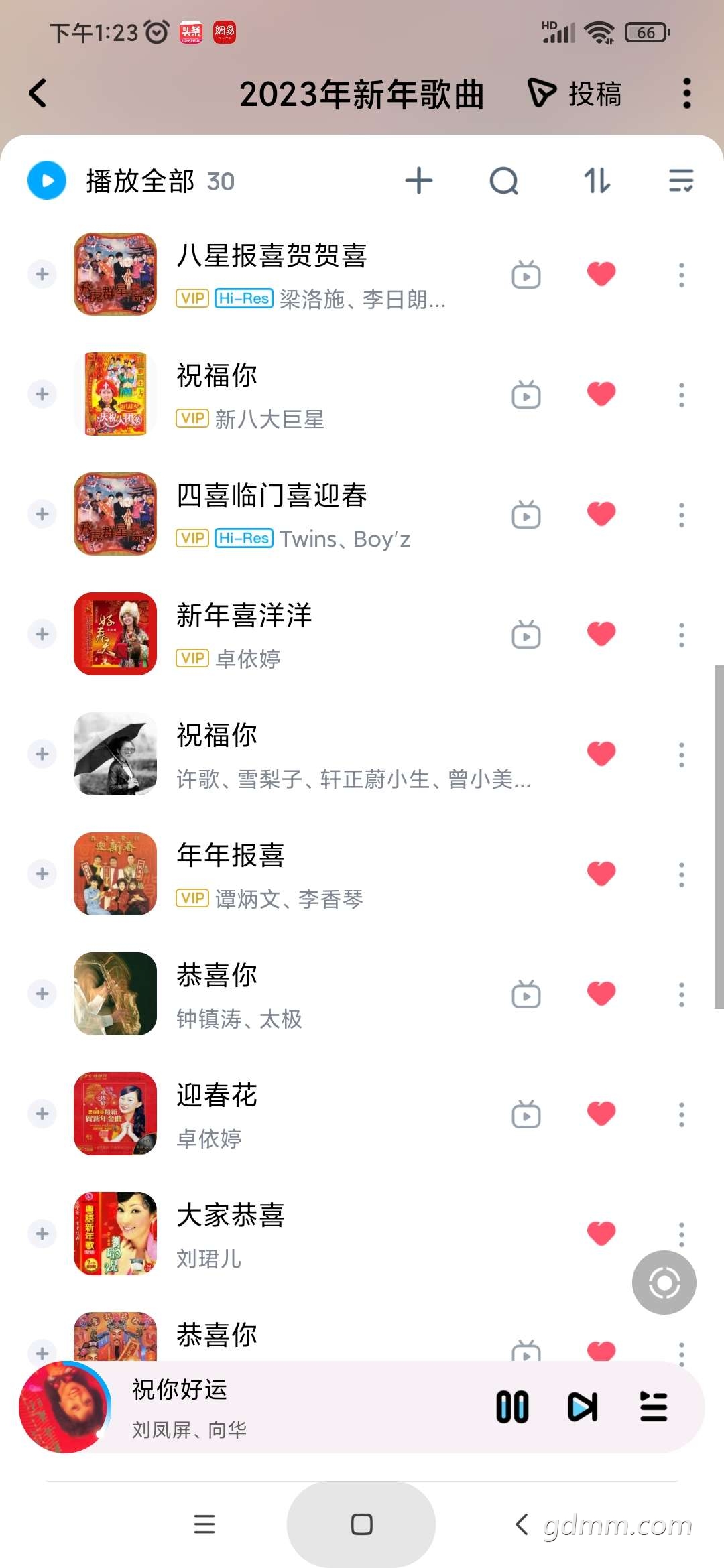Image resolution: width=724 pixels, height=1568 pixels.
Task: Go back from the 2023年新年歌曲 playlist
Action: (38, 93)
